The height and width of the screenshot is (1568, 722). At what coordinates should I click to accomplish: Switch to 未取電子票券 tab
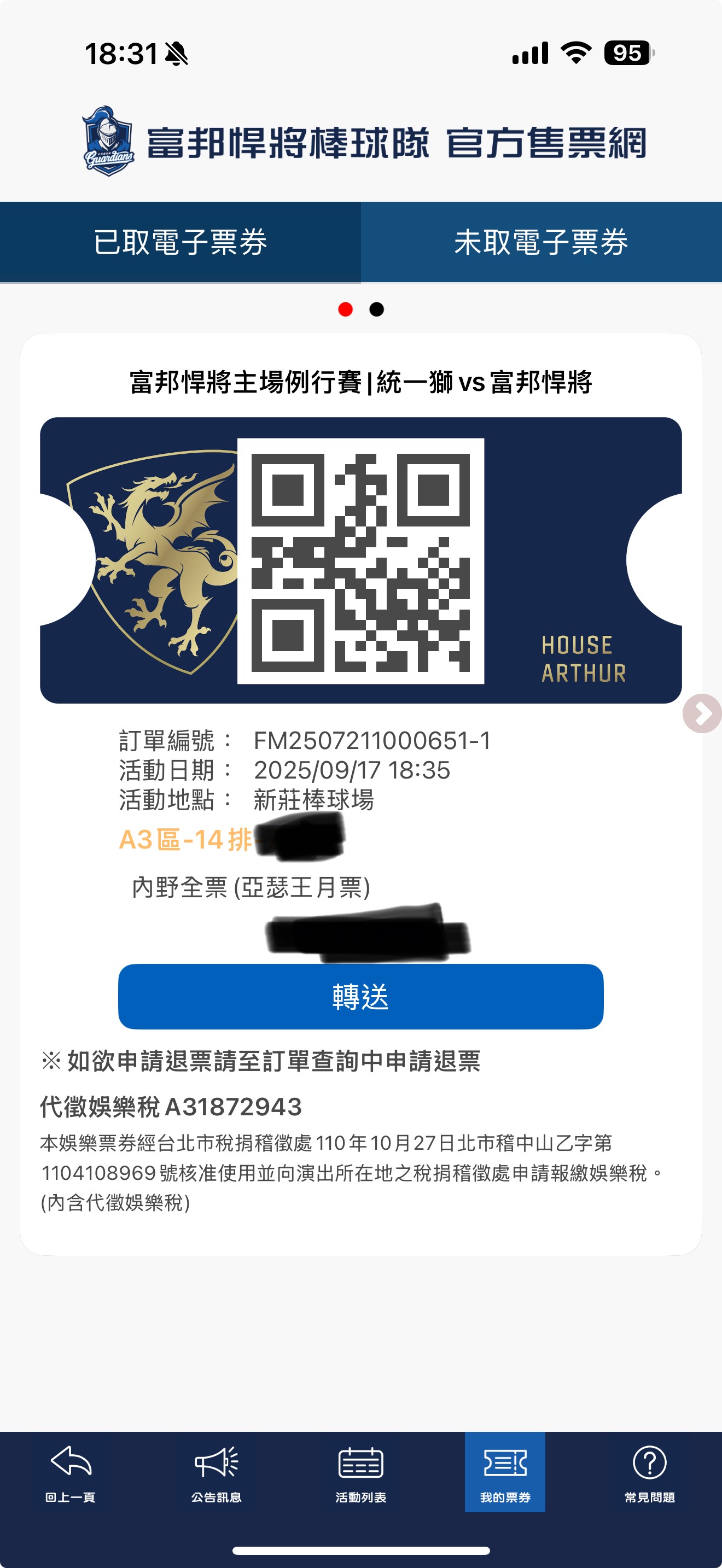click(541, 242)
